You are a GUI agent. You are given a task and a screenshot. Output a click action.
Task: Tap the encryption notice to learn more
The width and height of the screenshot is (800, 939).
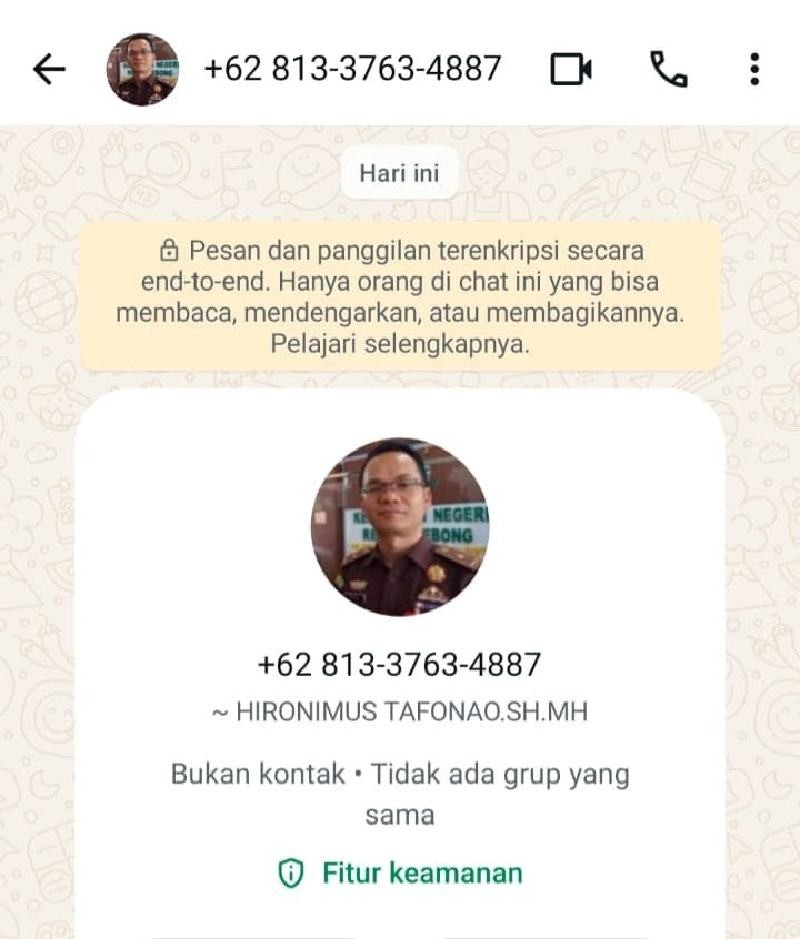point(400,296)
